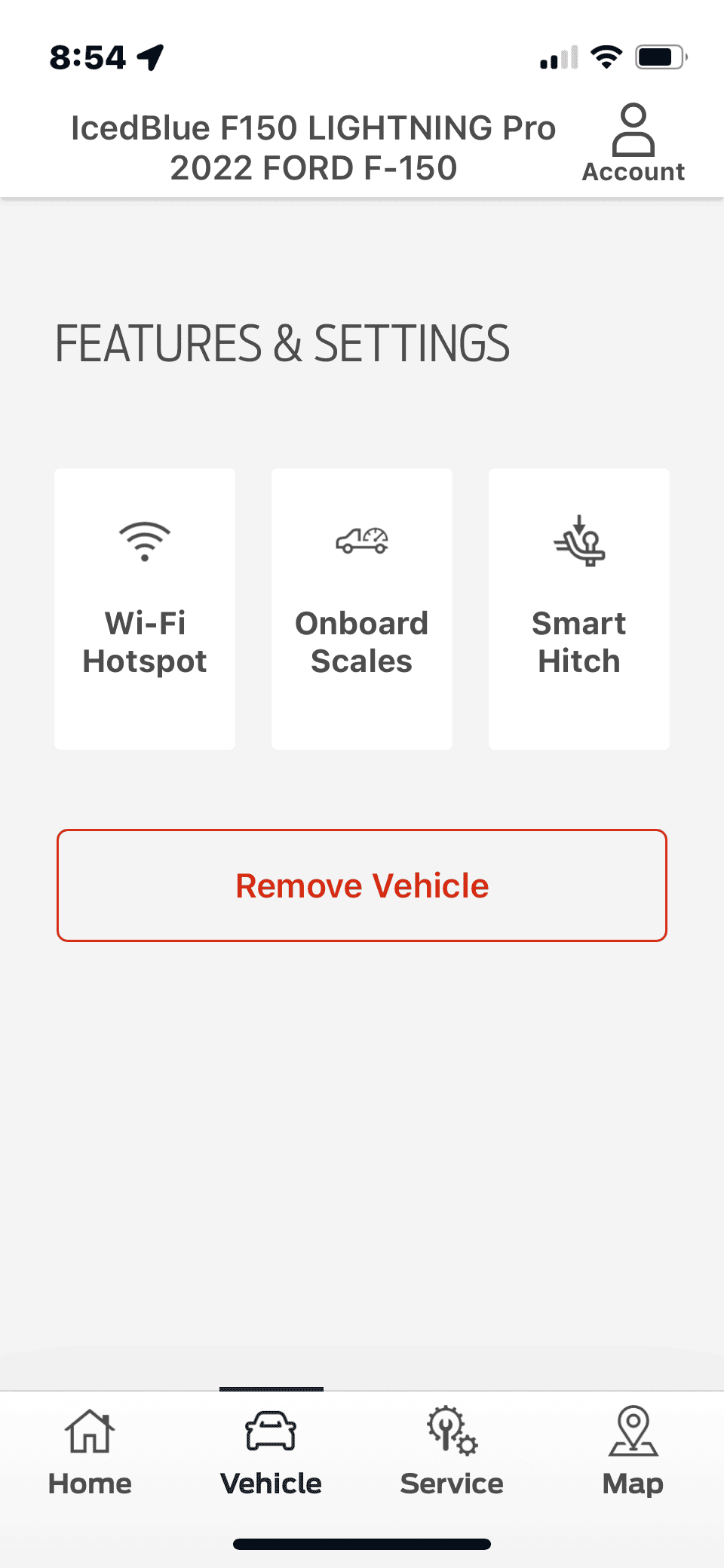Tap the Wi-Fi signal icon on the hotspot card

pos(145,539)
